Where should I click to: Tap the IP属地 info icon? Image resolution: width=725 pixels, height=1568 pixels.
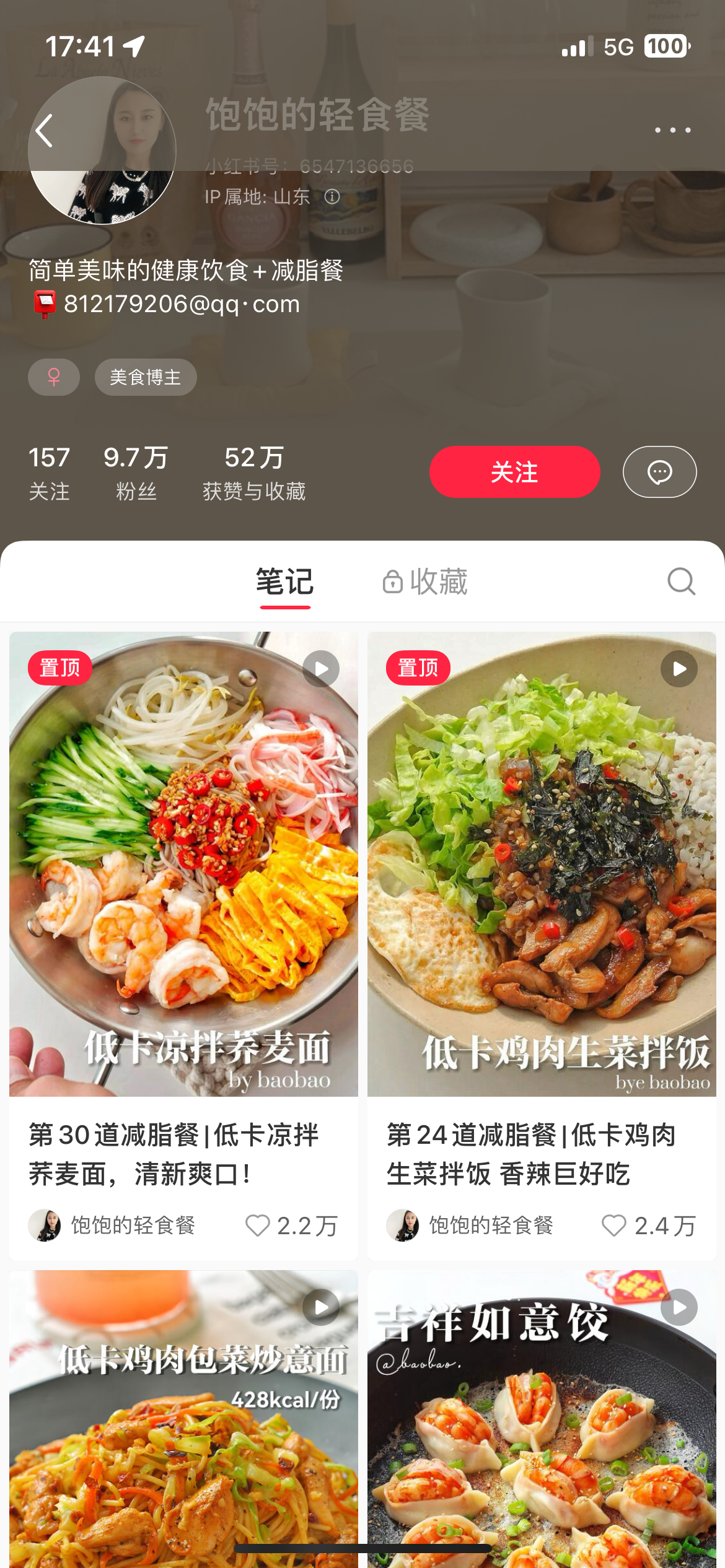[332, 197]
